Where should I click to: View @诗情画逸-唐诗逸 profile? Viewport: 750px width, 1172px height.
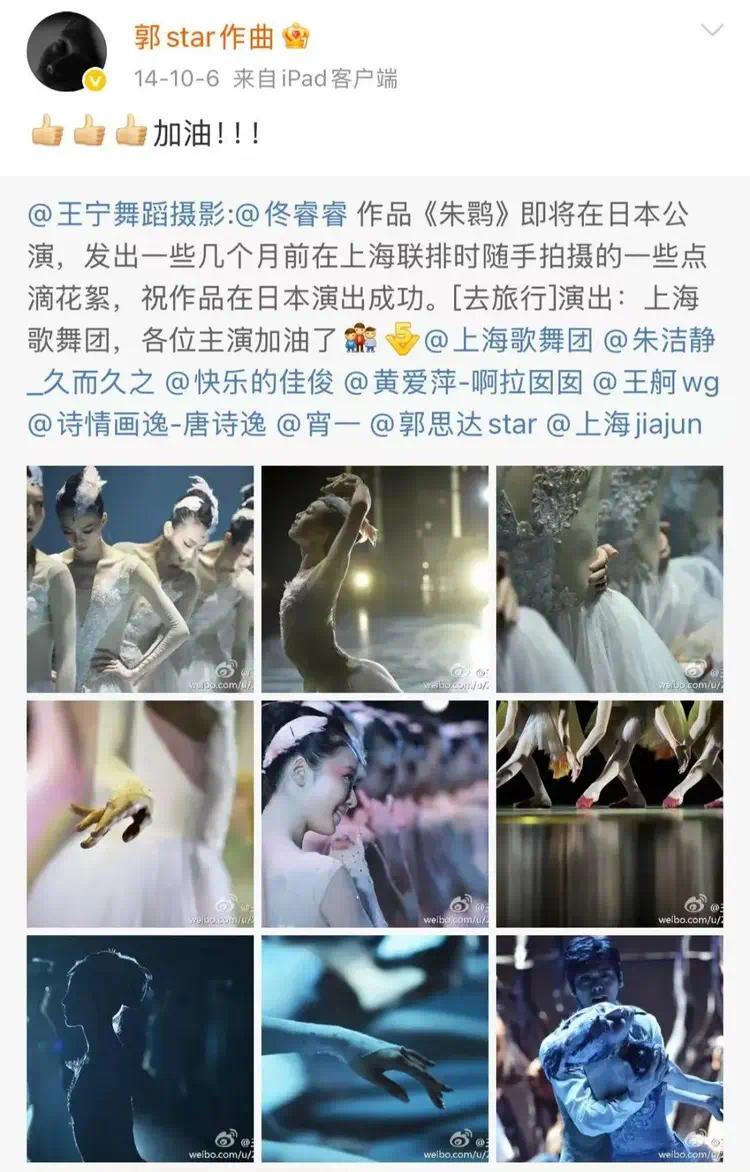pyautogui.click(x=147, y=424)
